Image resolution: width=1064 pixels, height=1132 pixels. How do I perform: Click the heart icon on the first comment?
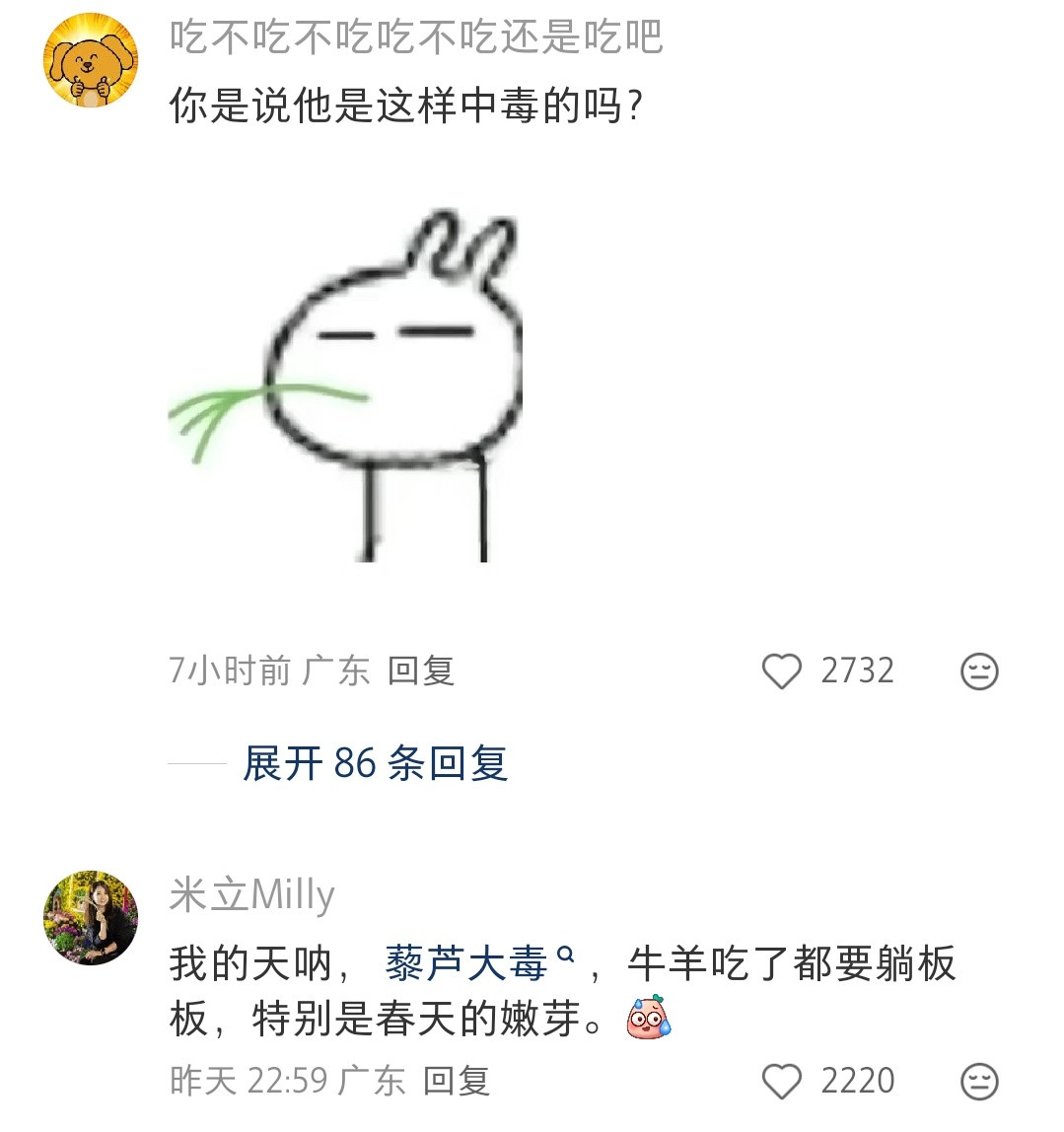click(x=784, y=671)
